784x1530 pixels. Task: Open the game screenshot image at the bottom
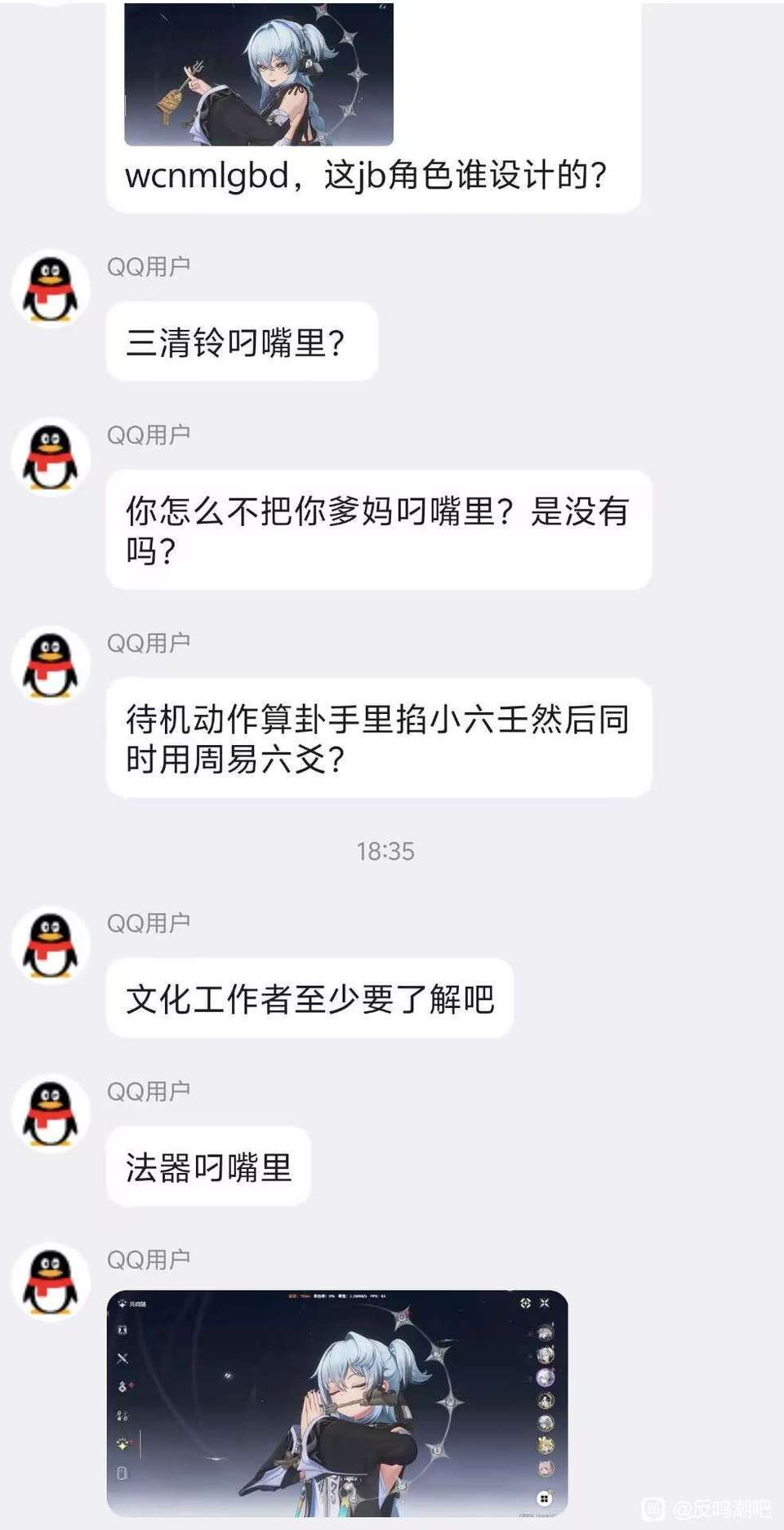point(337,1402)
